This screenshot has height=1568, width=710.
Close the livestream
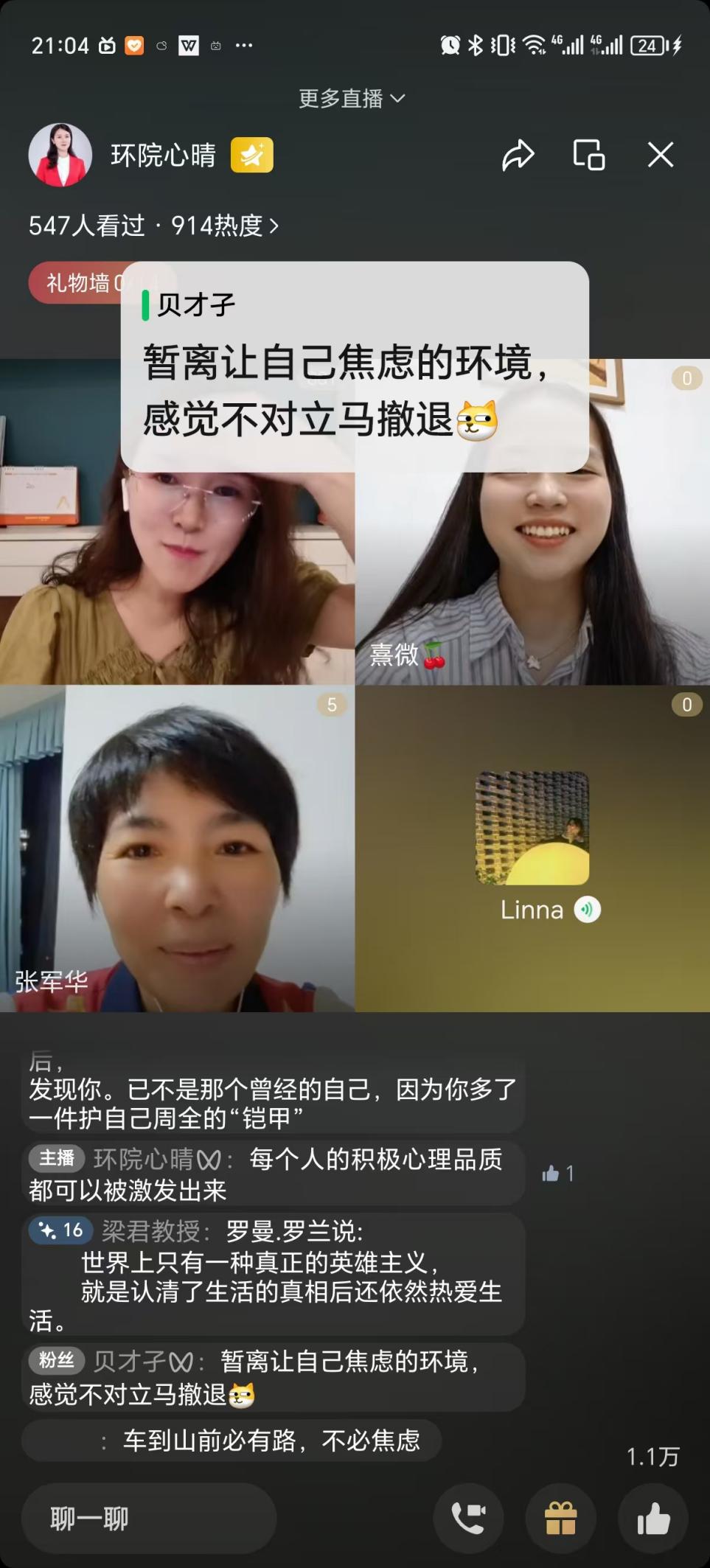(x=660, y=156)
